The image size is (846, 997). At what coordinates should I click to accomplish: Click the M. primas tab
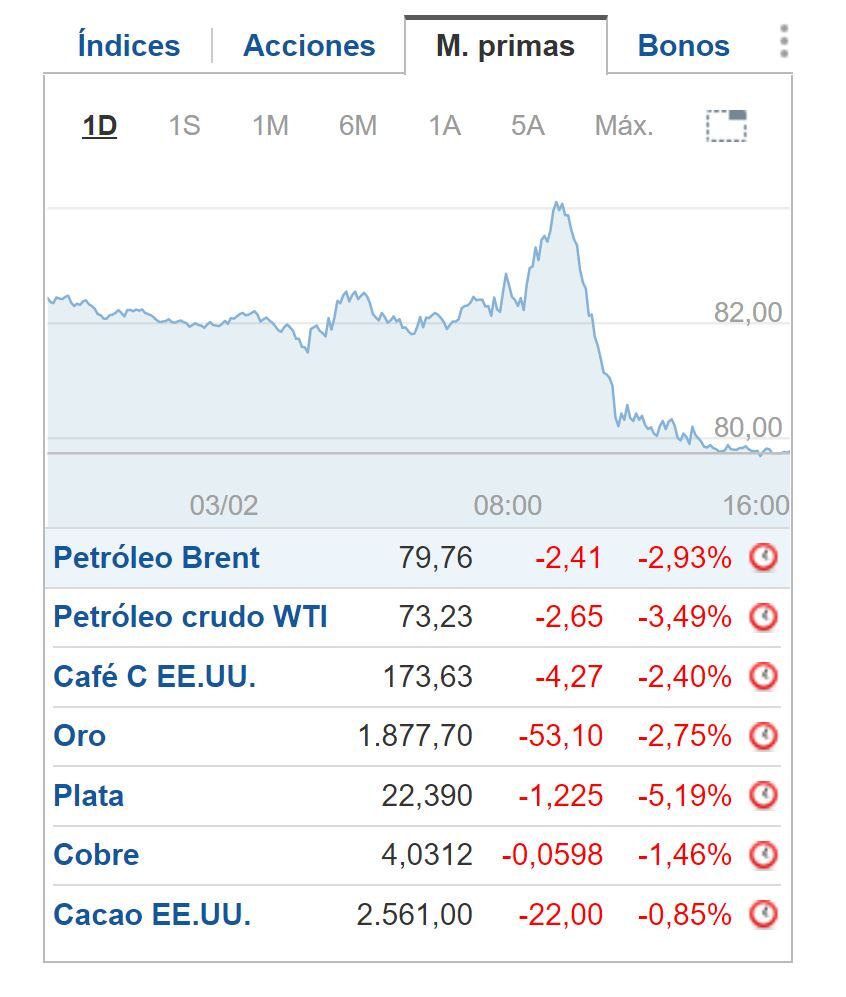click(x=505, y=44)
